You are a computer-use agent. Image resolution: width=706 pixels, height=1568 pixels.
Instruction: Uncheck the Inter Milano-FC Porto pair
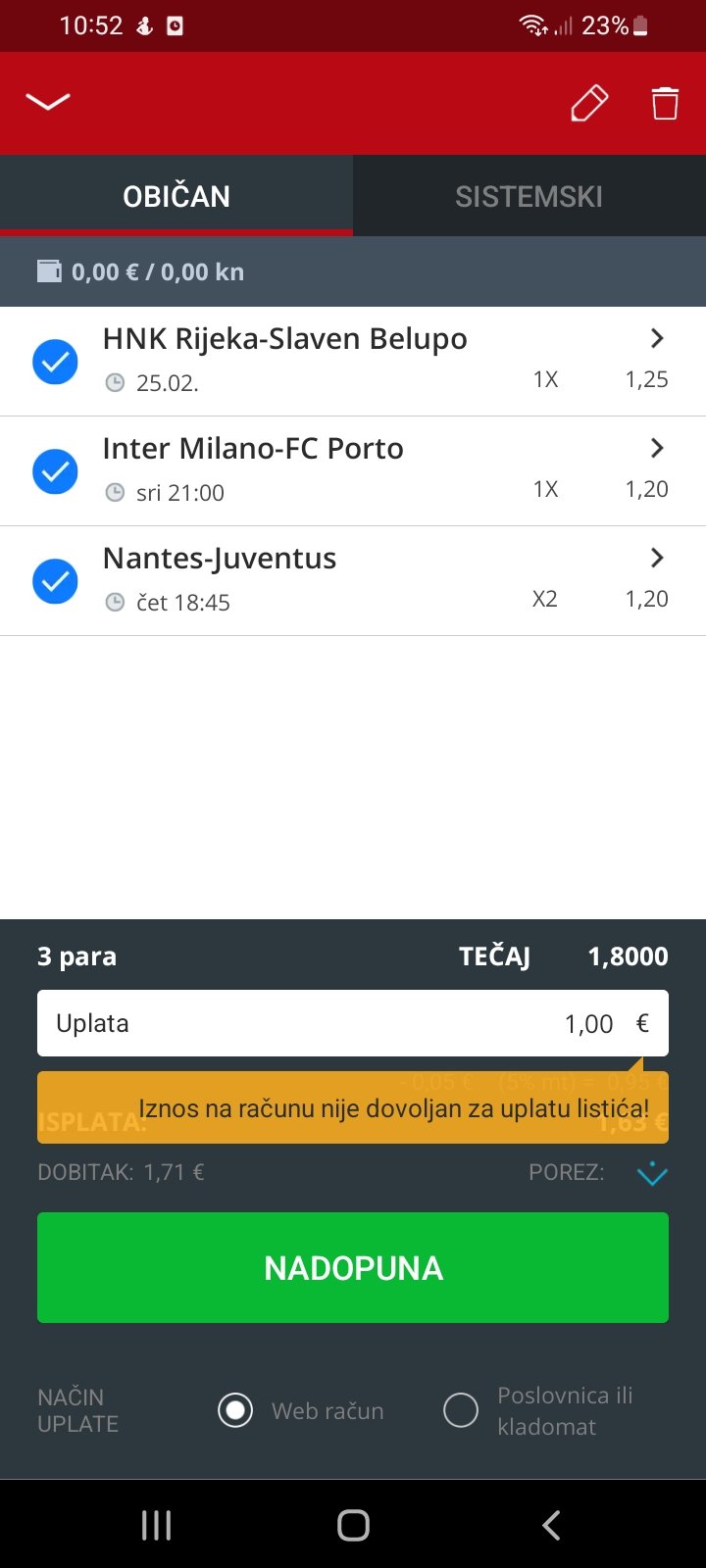pos(55,471)
